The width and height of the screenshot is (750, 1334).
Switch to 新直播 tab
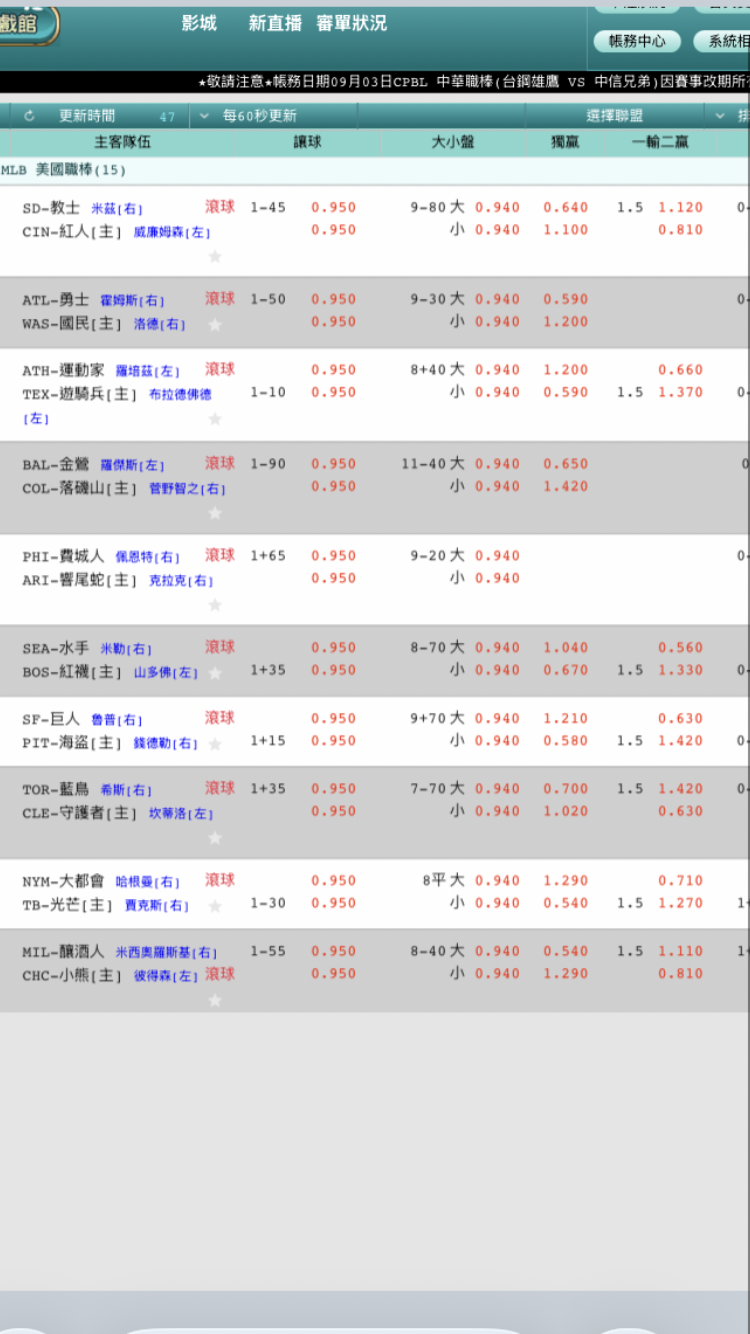[x=275, y=23]
